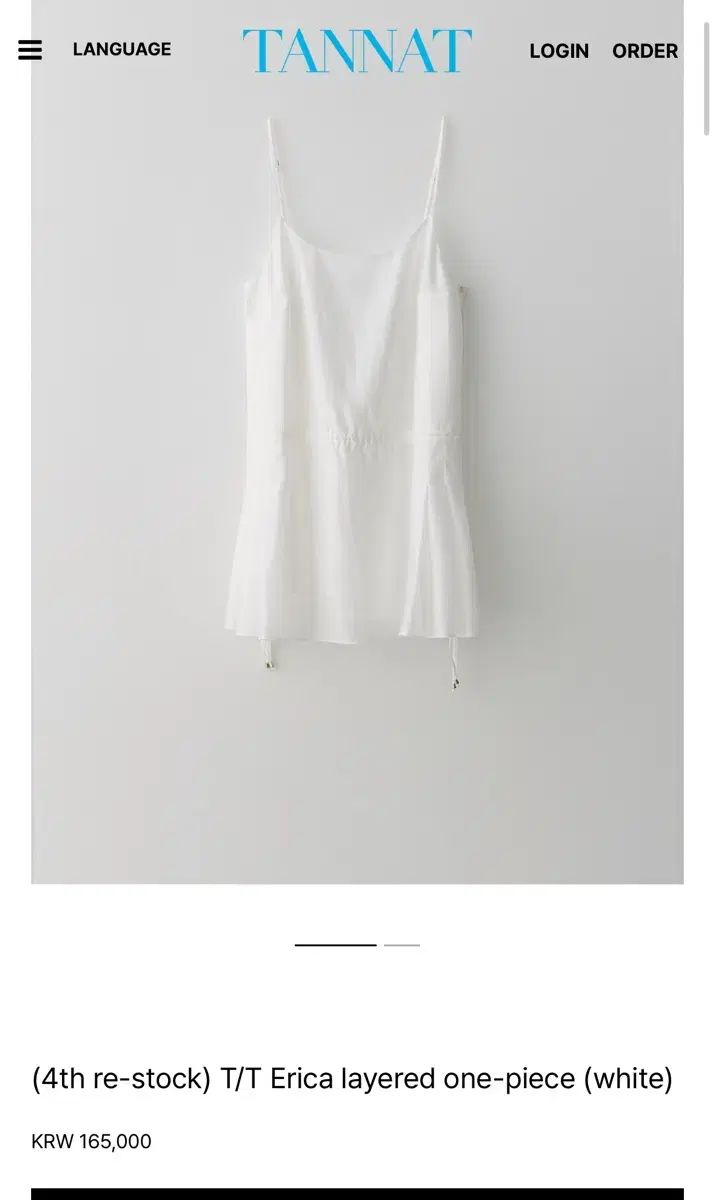Switch to the second image indicator
Image resolution: width=715 pixels, height=1200 pixels.
click(x=402, y=945)
